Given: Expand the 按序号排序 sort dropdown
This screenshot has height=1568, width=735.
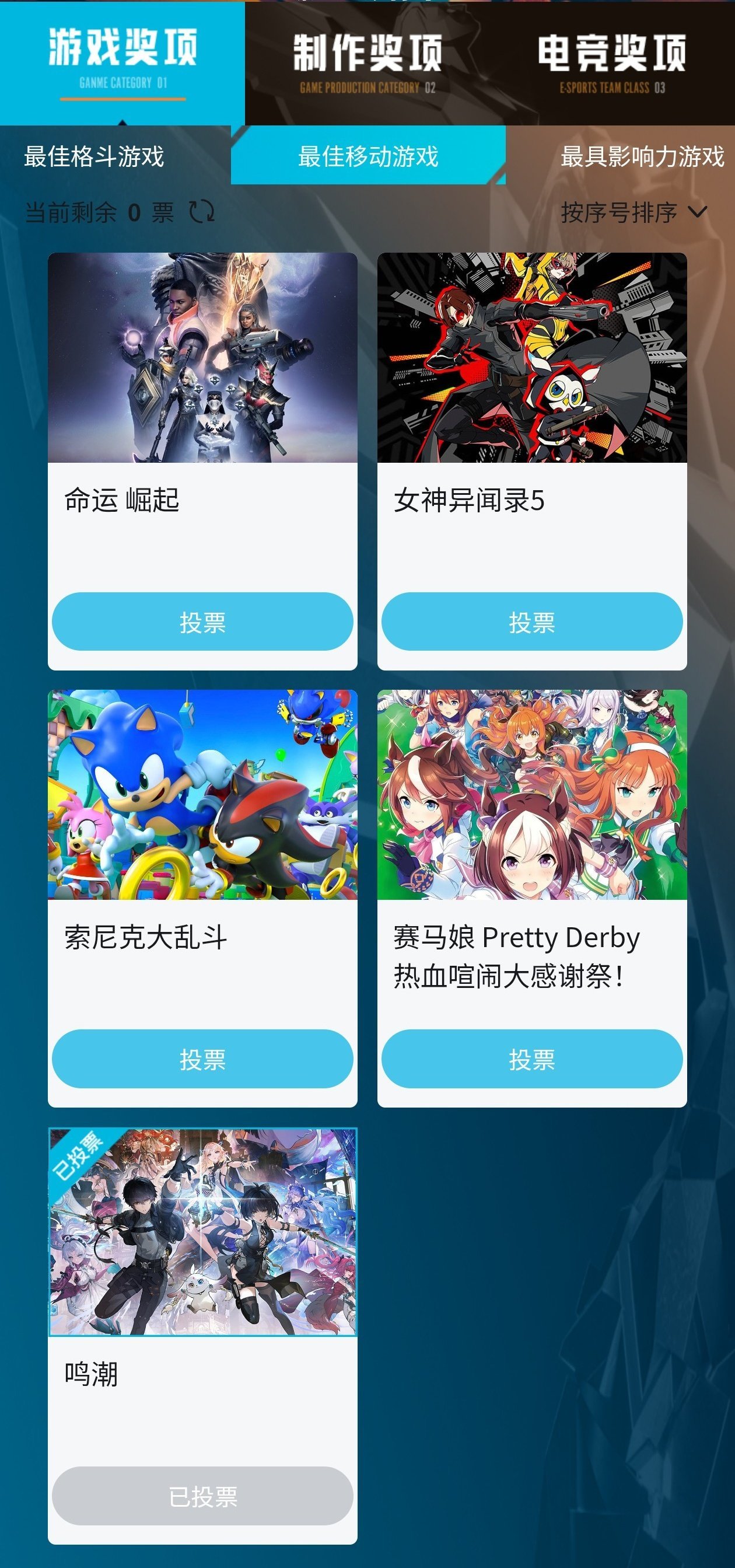Looking at the screenshot, I should (633, 212).
